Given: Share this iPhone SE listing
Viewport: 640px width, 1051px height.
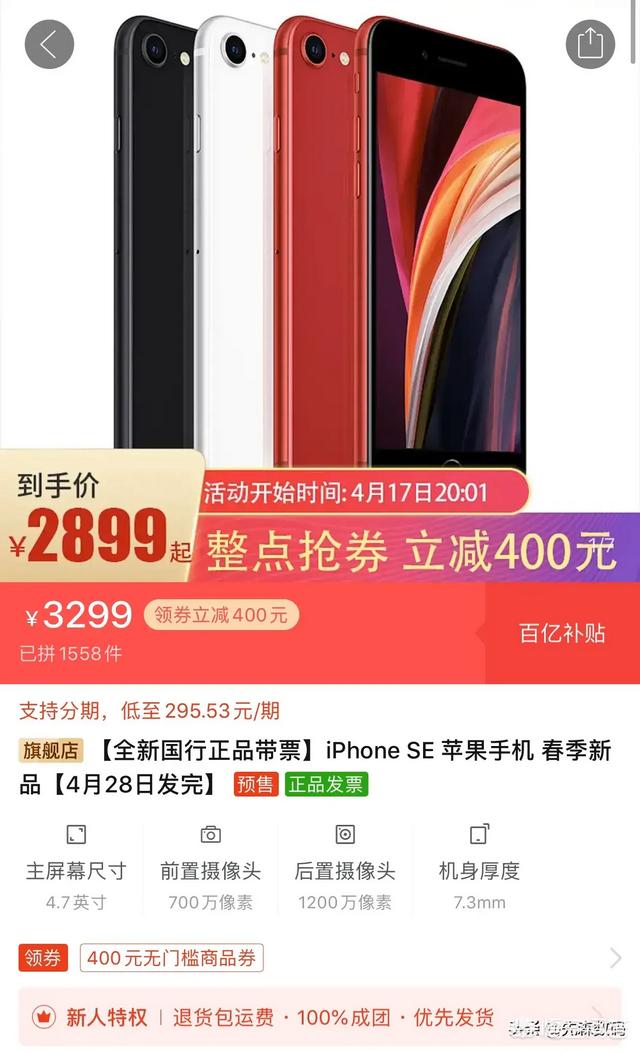Looking at the screenshot, I should (x=590, y=44).
